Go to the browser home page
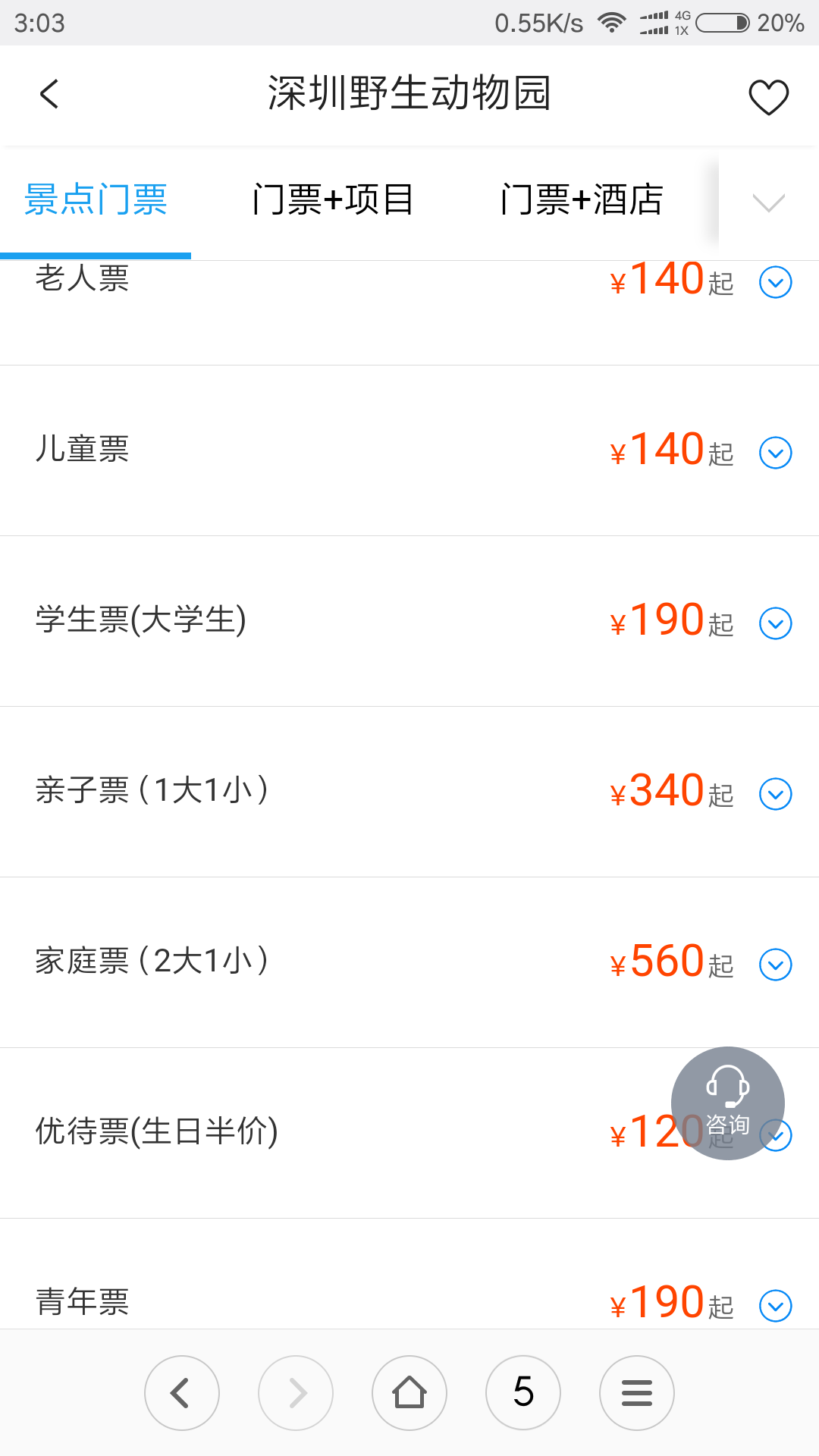Image resolution: width=819 pixels, height=1456 pixels. pyautogui.click(x=409, y=1393)
